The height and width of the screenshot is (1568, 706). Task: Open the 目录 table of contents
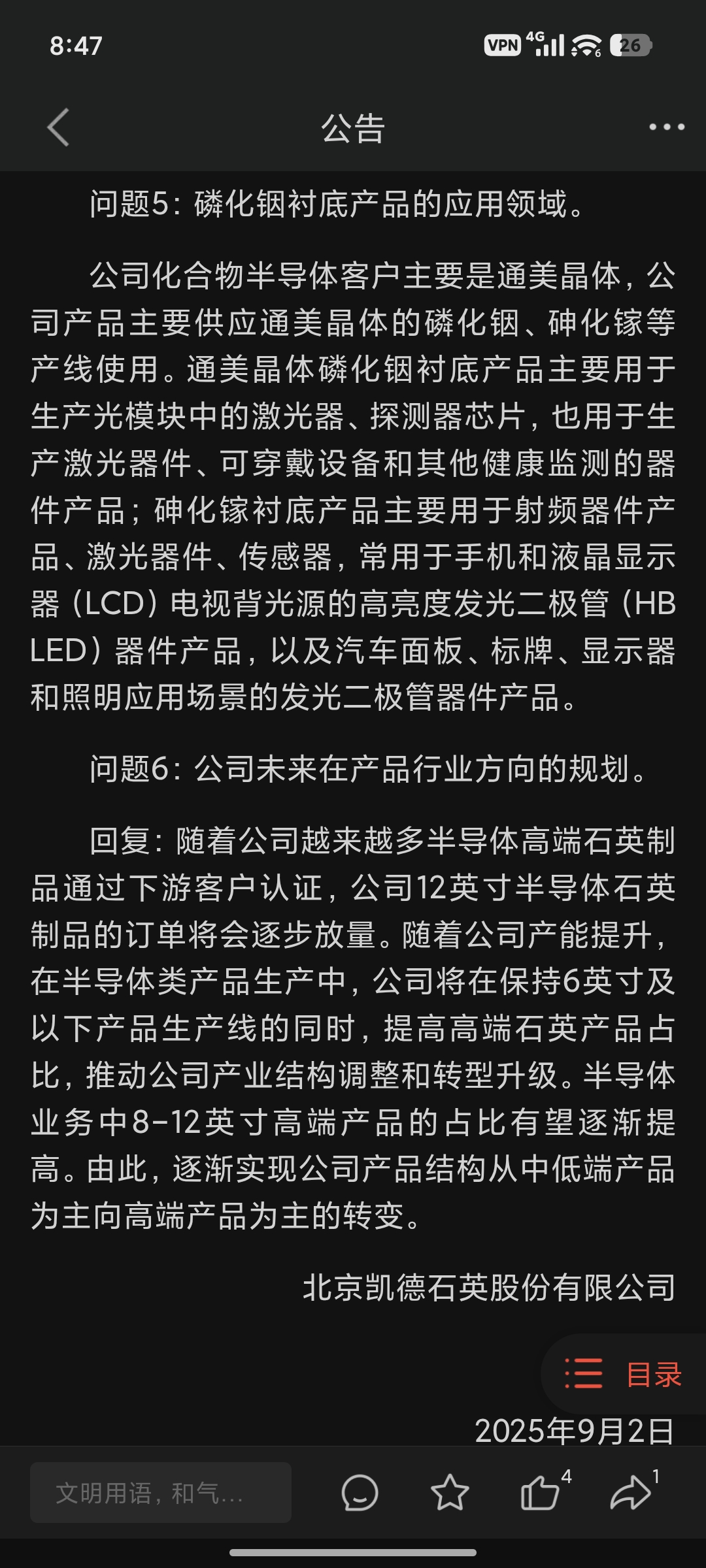coord(624,1374)
